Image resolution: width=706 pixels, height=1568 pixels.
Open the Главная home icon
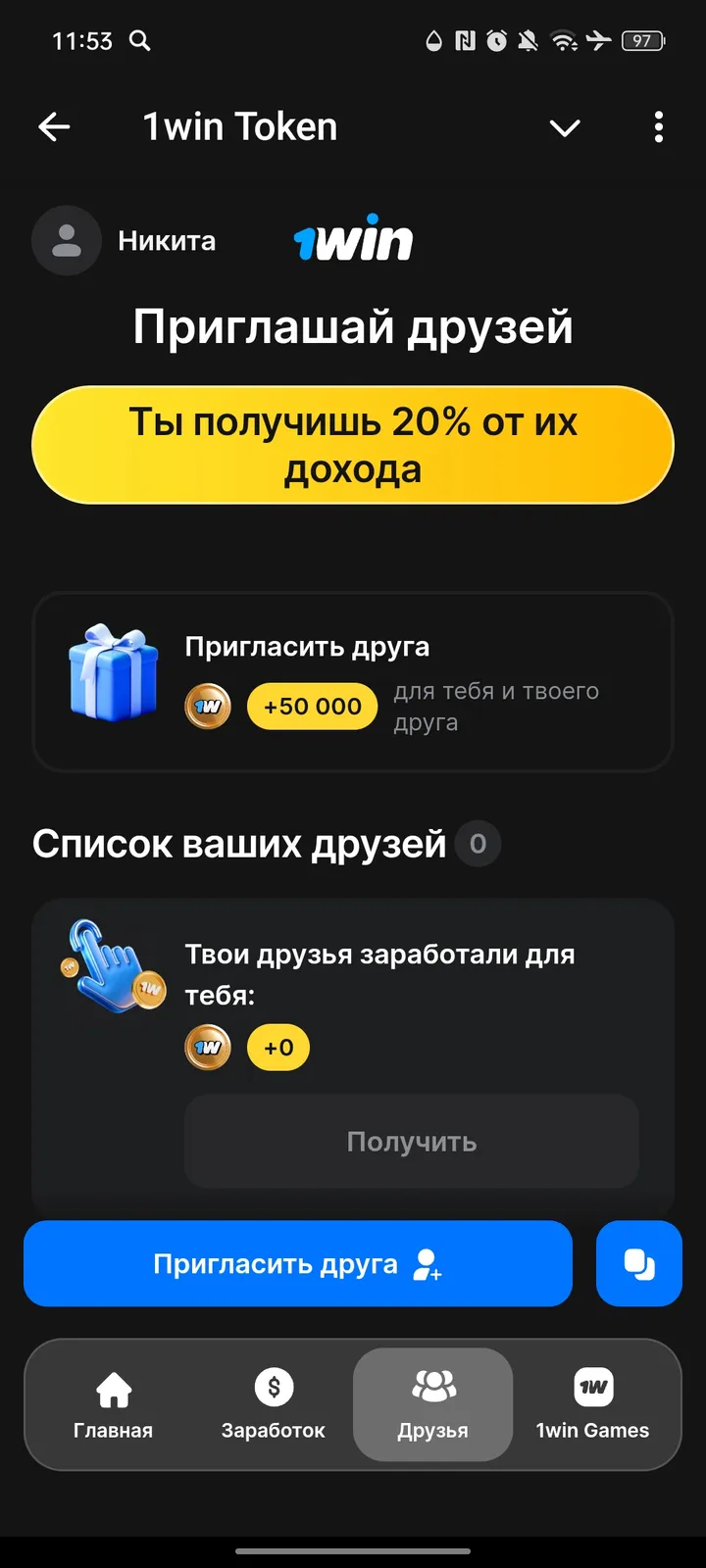pos(115,1386)
